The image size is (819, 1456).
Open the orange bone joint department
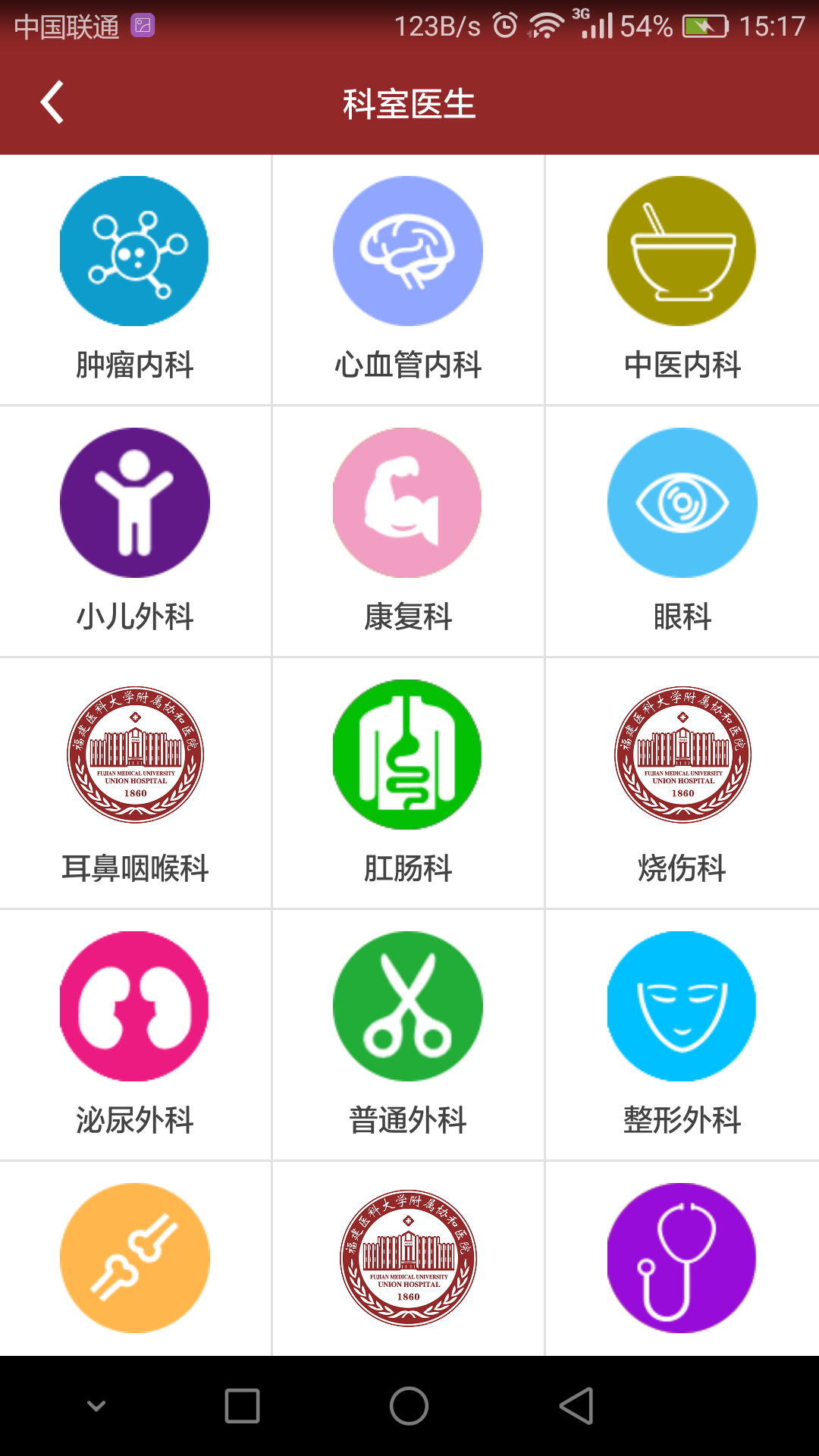pos(135,1258)
